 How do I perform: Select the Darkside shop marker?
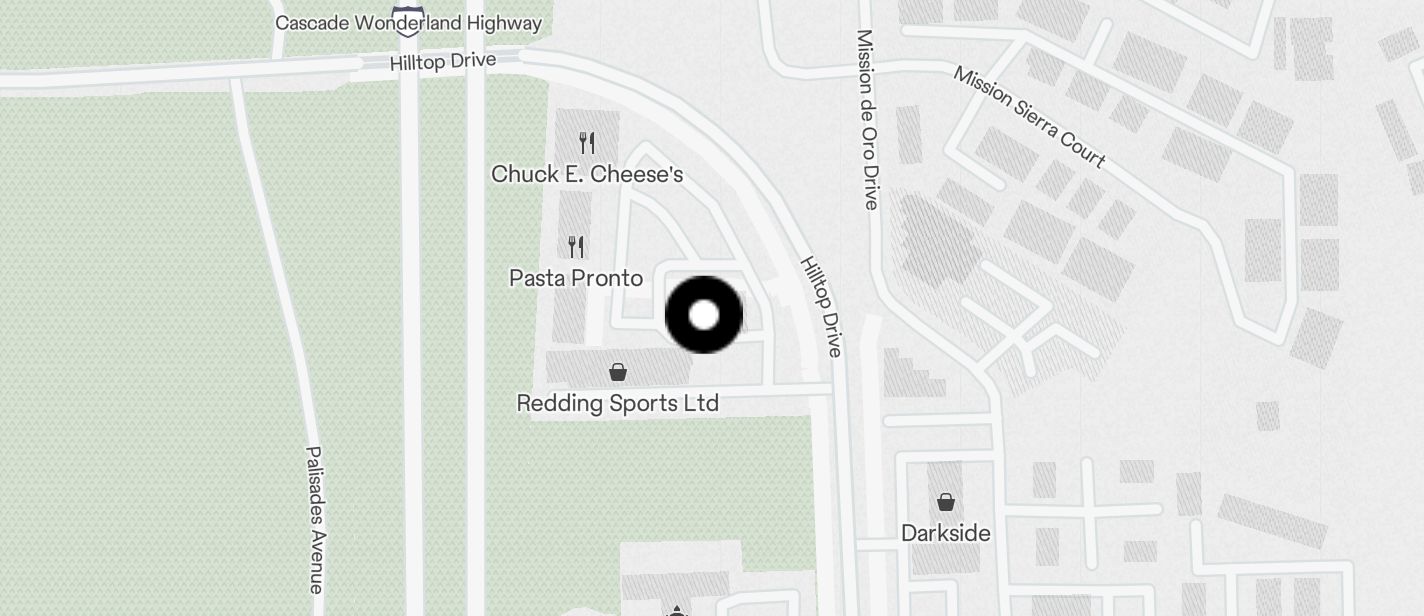946,502
